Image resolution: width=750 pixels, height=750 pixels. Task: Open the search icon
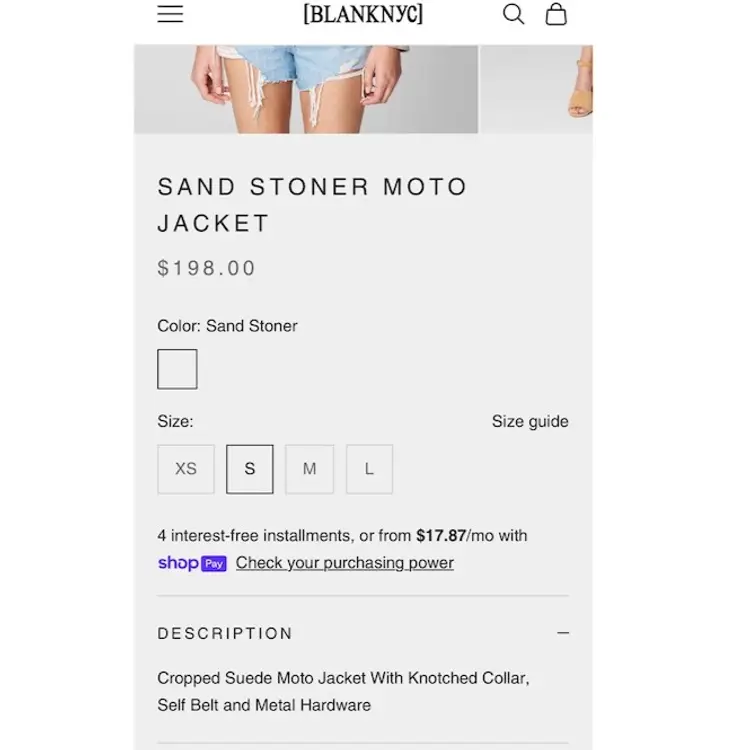[513, 14]
